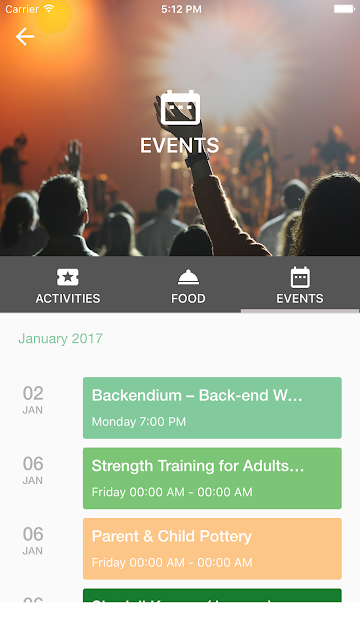Switch to the Activities tab
Screen dimensions: 360x640
(x=68, y=285)
